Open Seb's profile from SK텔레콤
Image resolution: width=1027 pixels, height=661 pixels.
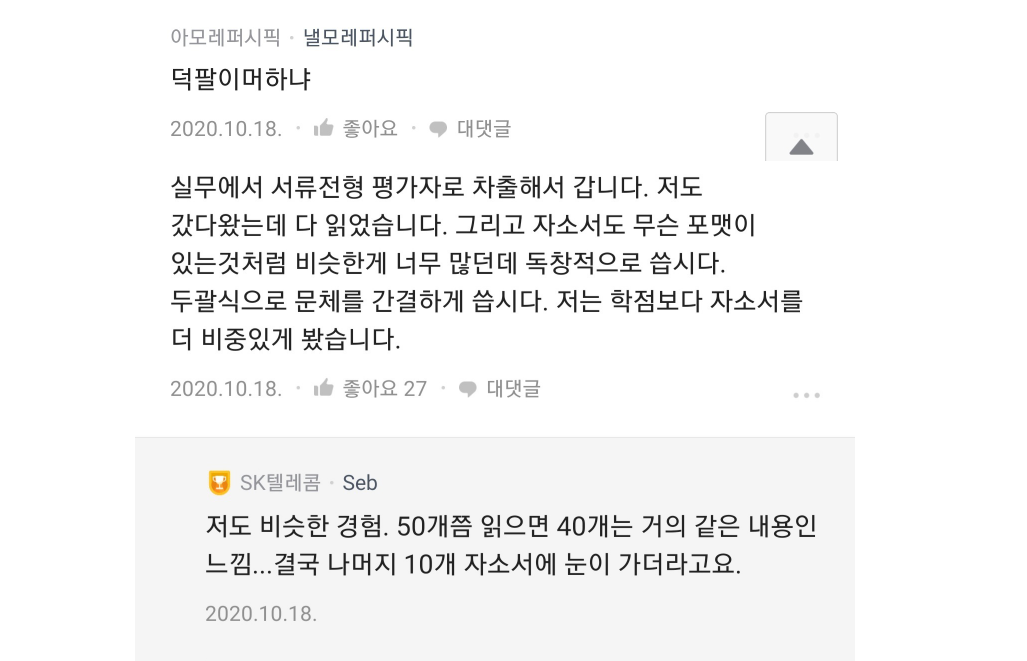(x=360, y=483)
